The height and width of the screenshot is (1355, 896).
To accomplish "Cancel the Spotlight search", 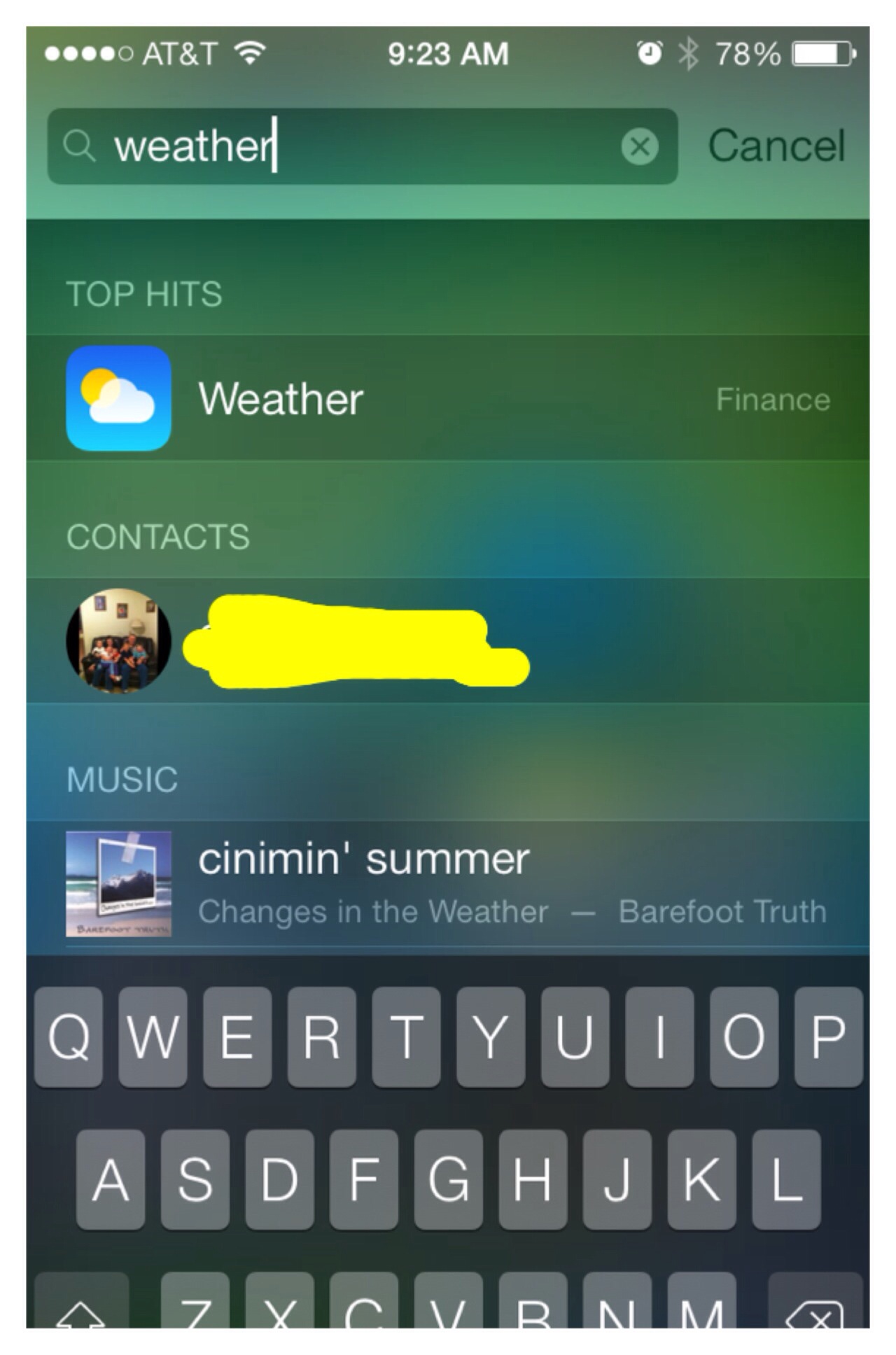I will [x=776, y=146].
